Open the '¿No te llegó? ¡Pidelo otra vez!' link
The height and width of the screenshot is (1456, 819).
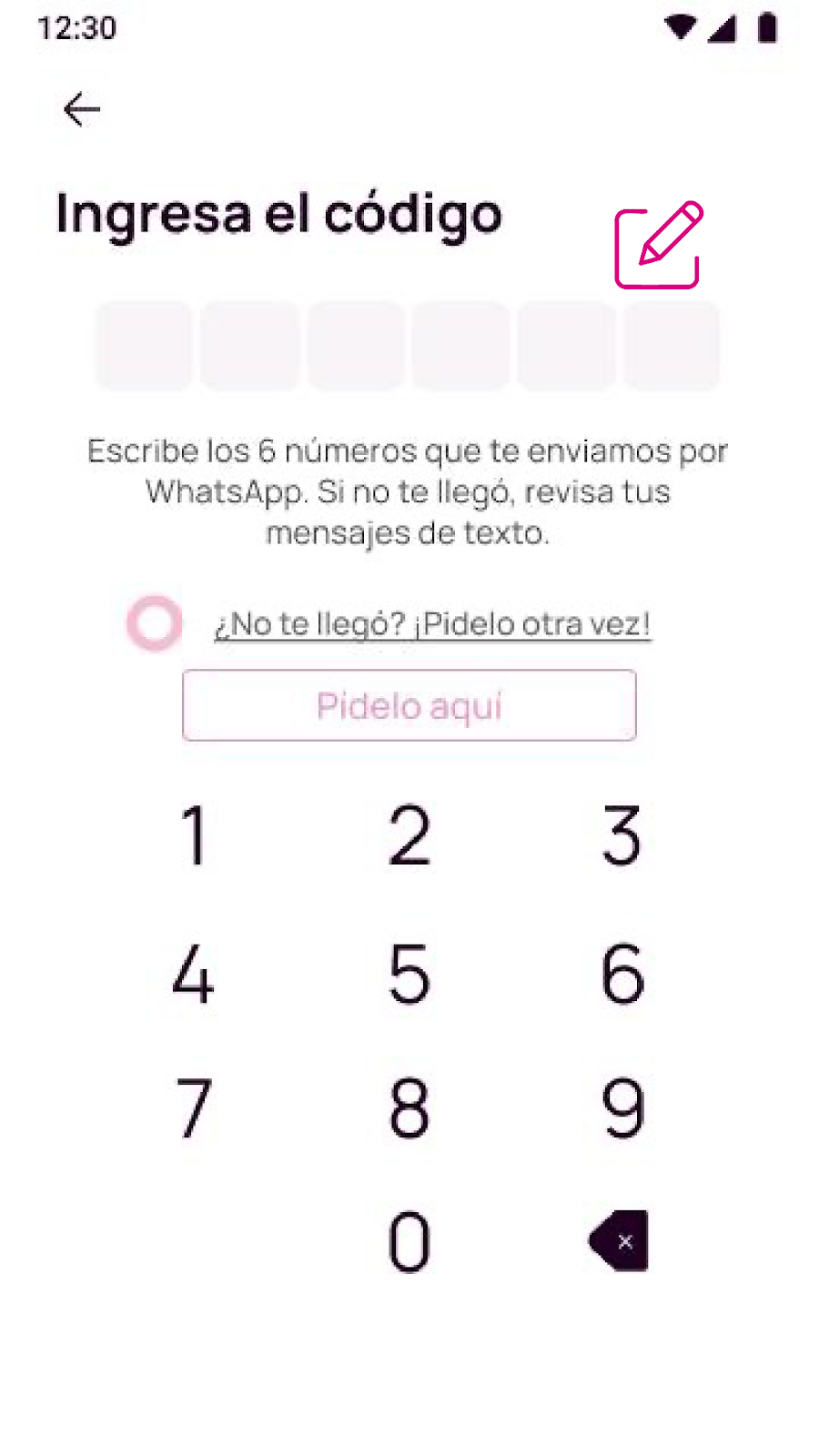pyautogui.click(x=431, y=623)
